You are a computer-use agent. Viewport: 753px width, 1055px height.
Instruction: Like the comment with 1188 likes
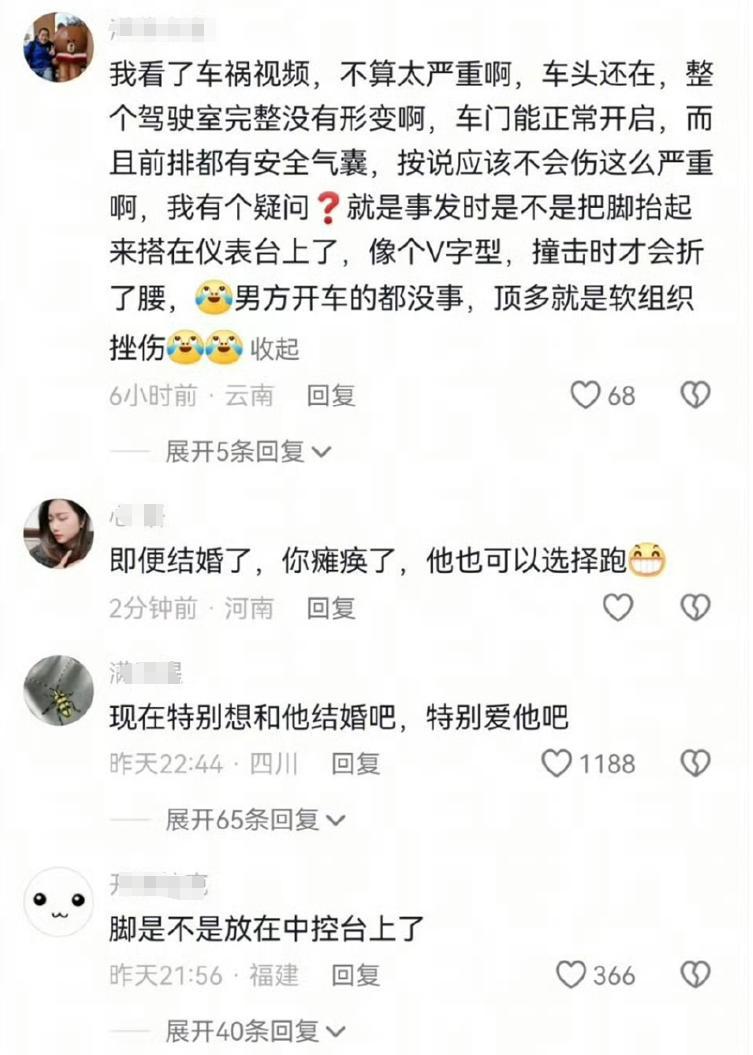tap(557, 764)
